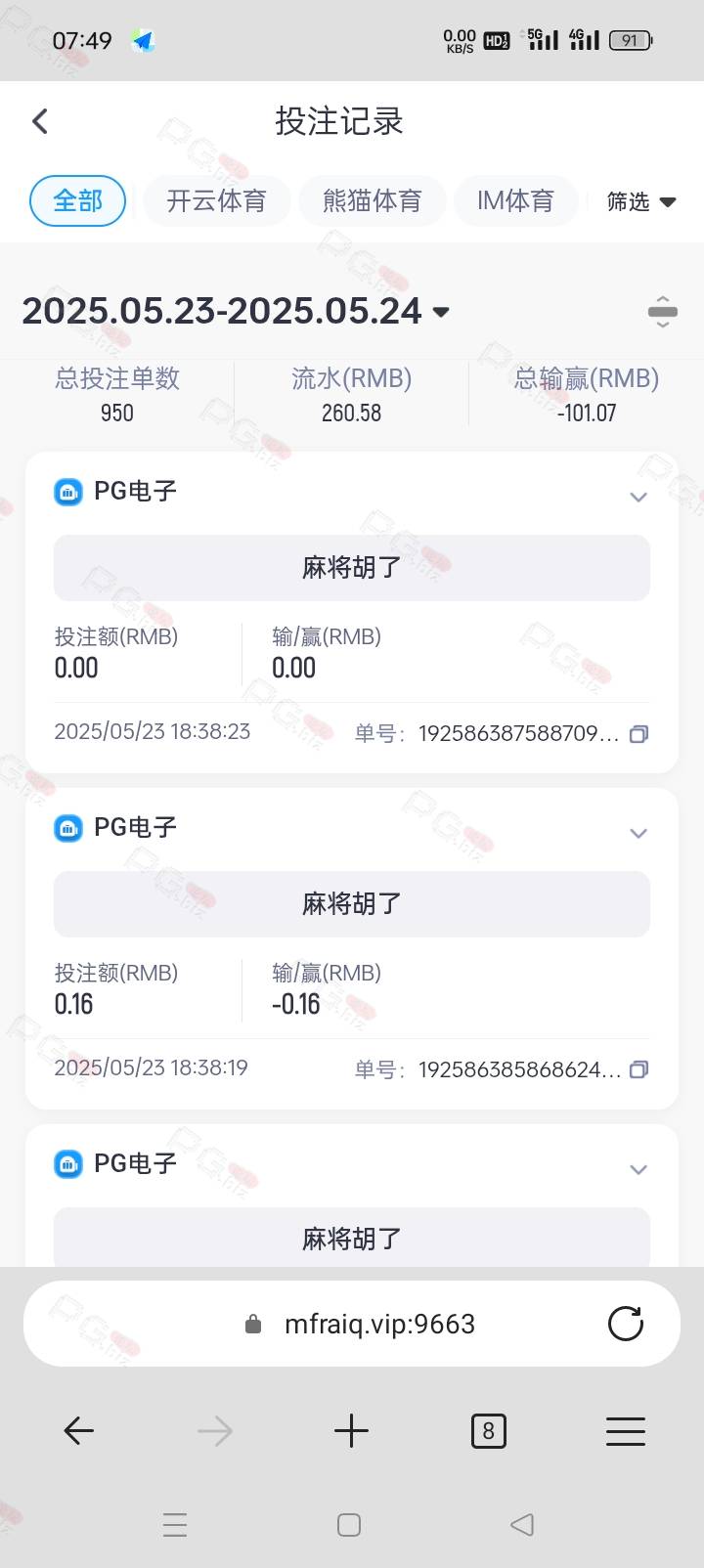Expand the record from 18:38:19
Viewport: 704px width, 1568px height.
point(638,833)
